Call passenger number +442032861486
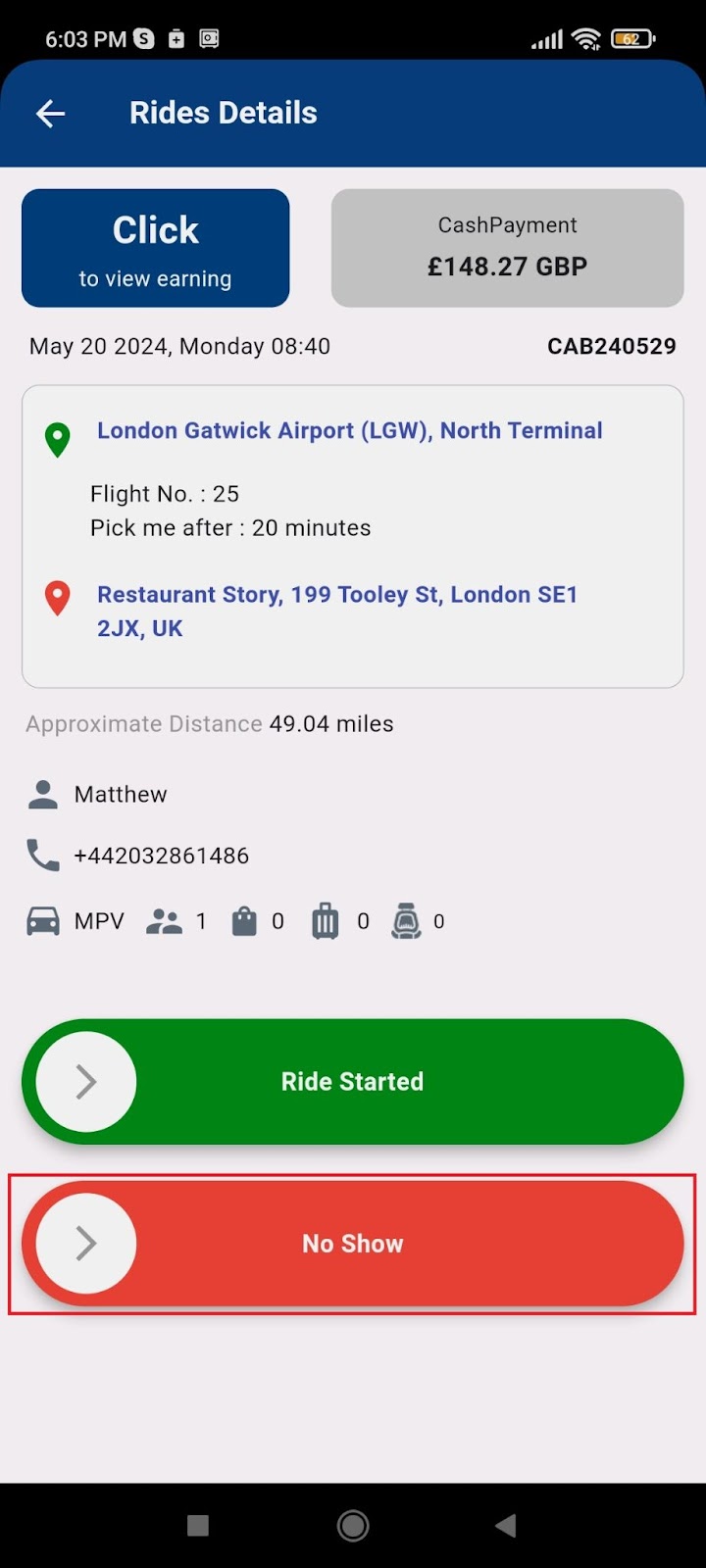This screenshot has height=1568, width=706. [162, 856]
